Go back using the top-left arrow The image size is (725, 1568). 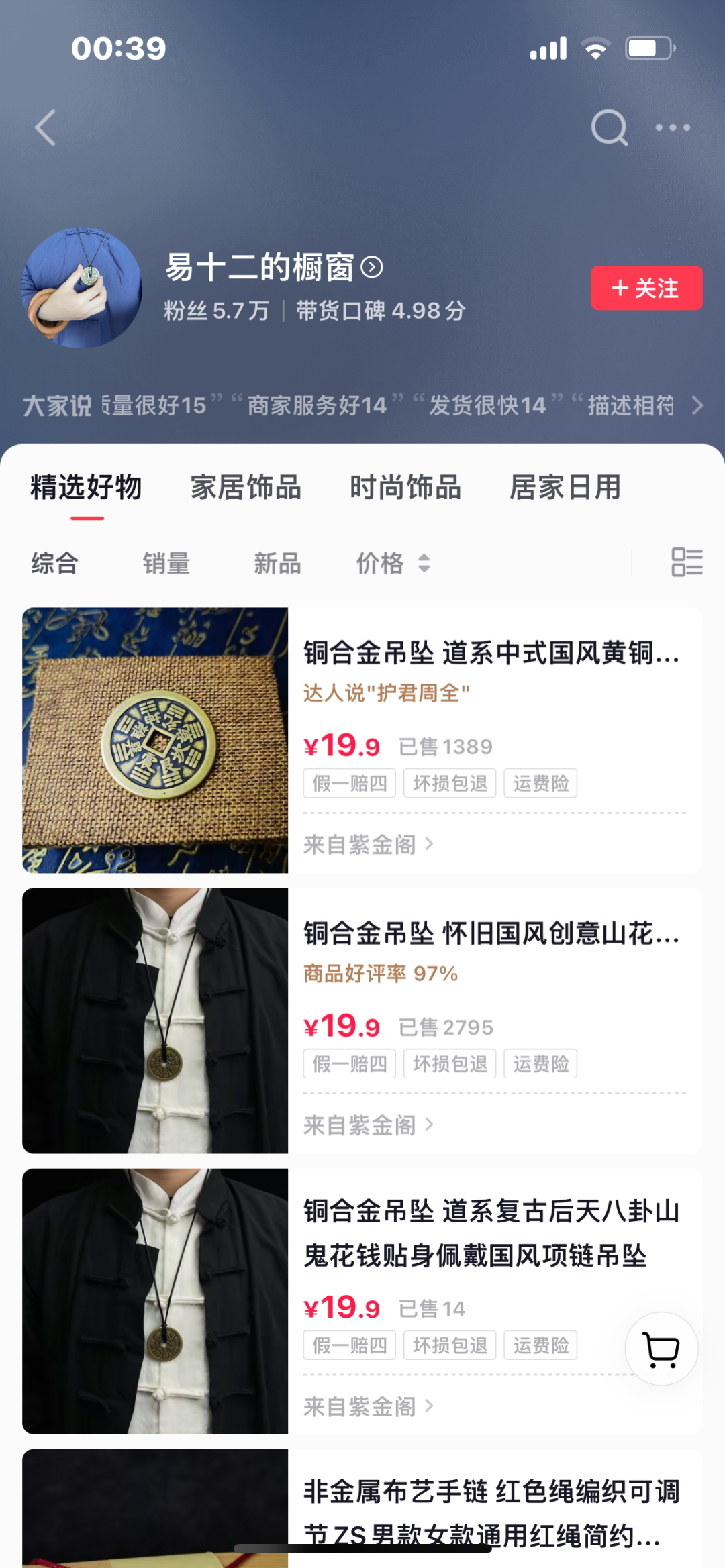pos(46,127)
